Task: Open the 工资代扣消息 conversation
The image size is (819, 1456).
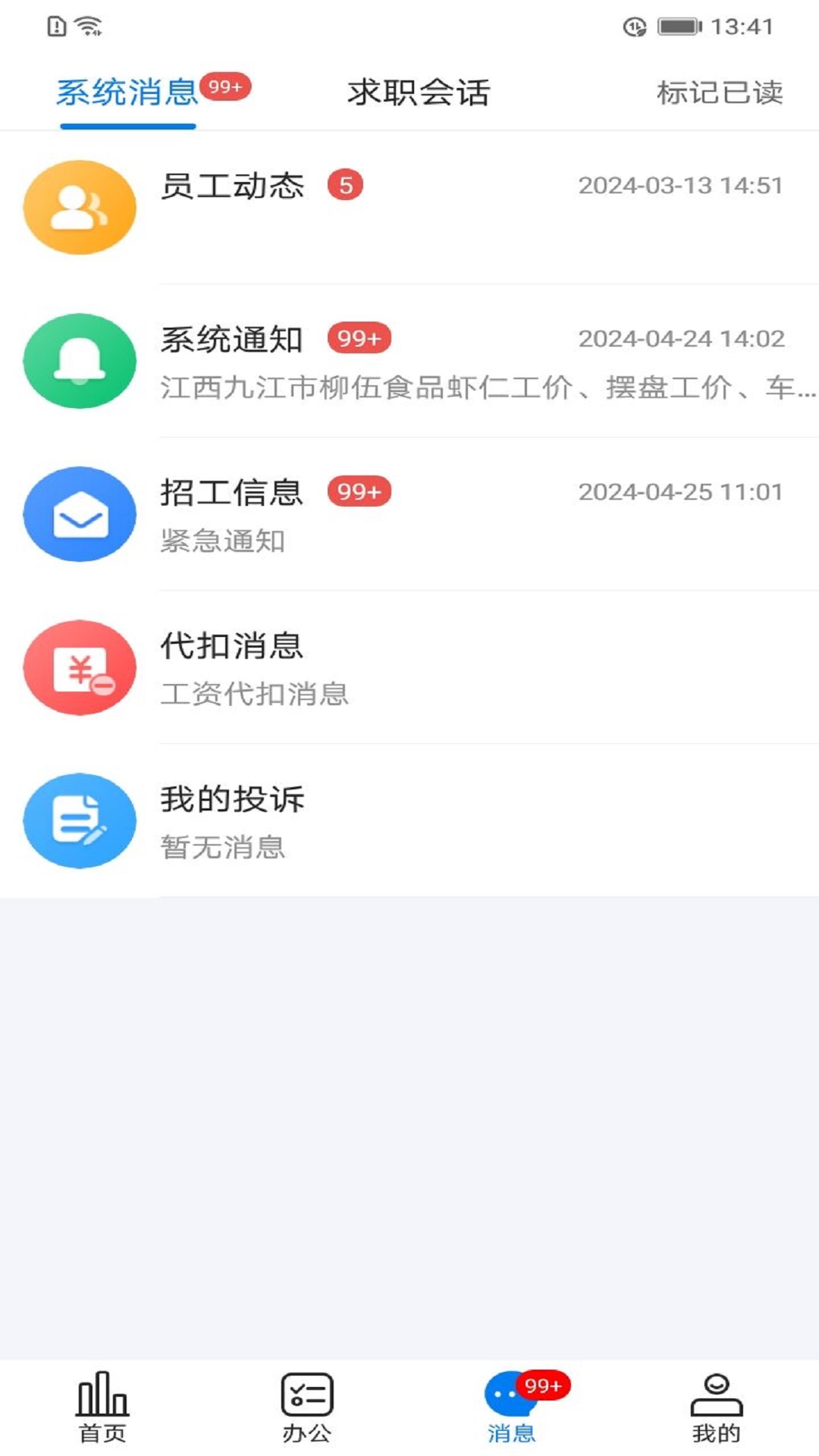Action: click(256, 695)
